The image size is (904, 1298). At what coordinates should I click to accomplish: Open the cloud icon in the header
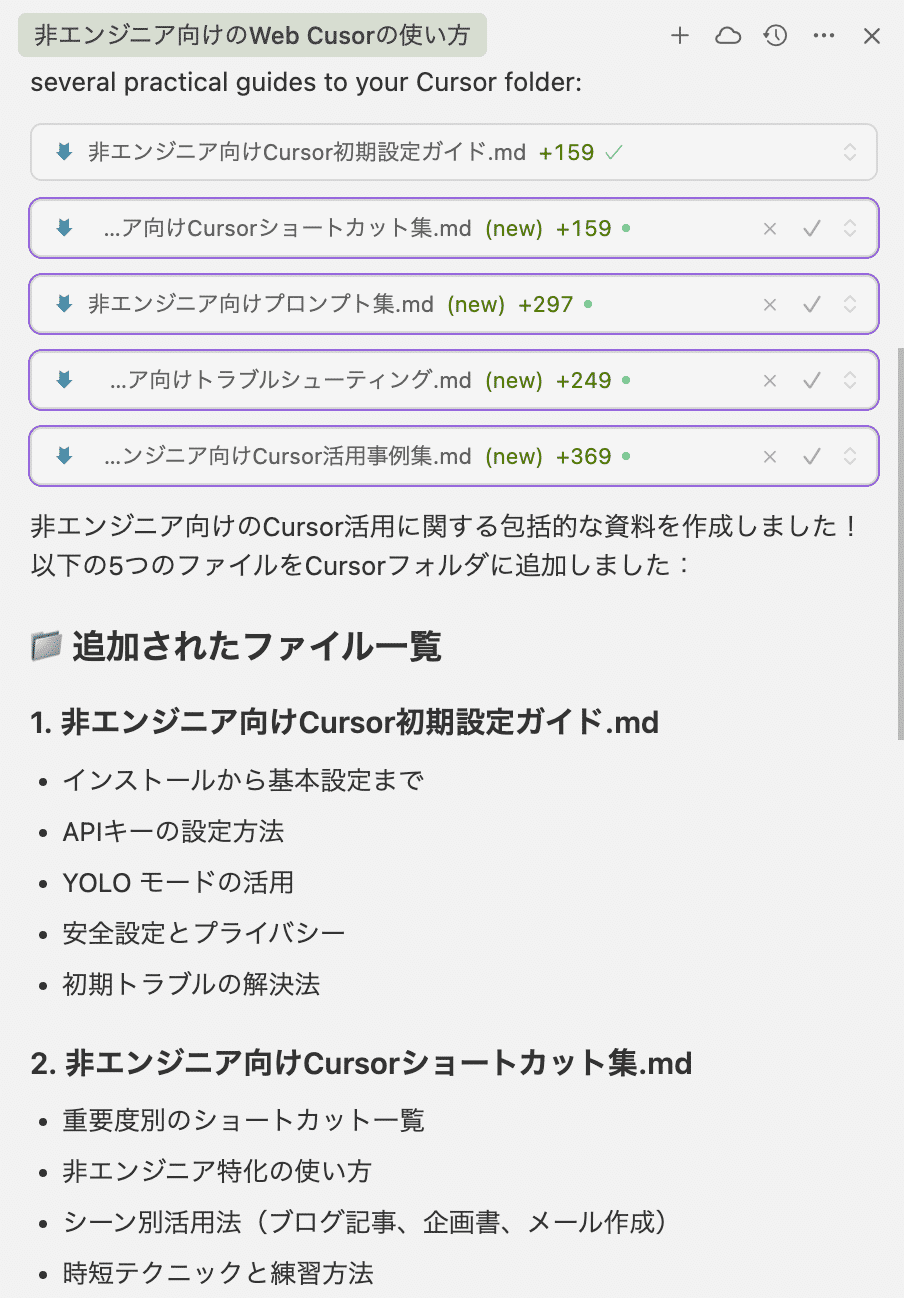click(728, 36)
